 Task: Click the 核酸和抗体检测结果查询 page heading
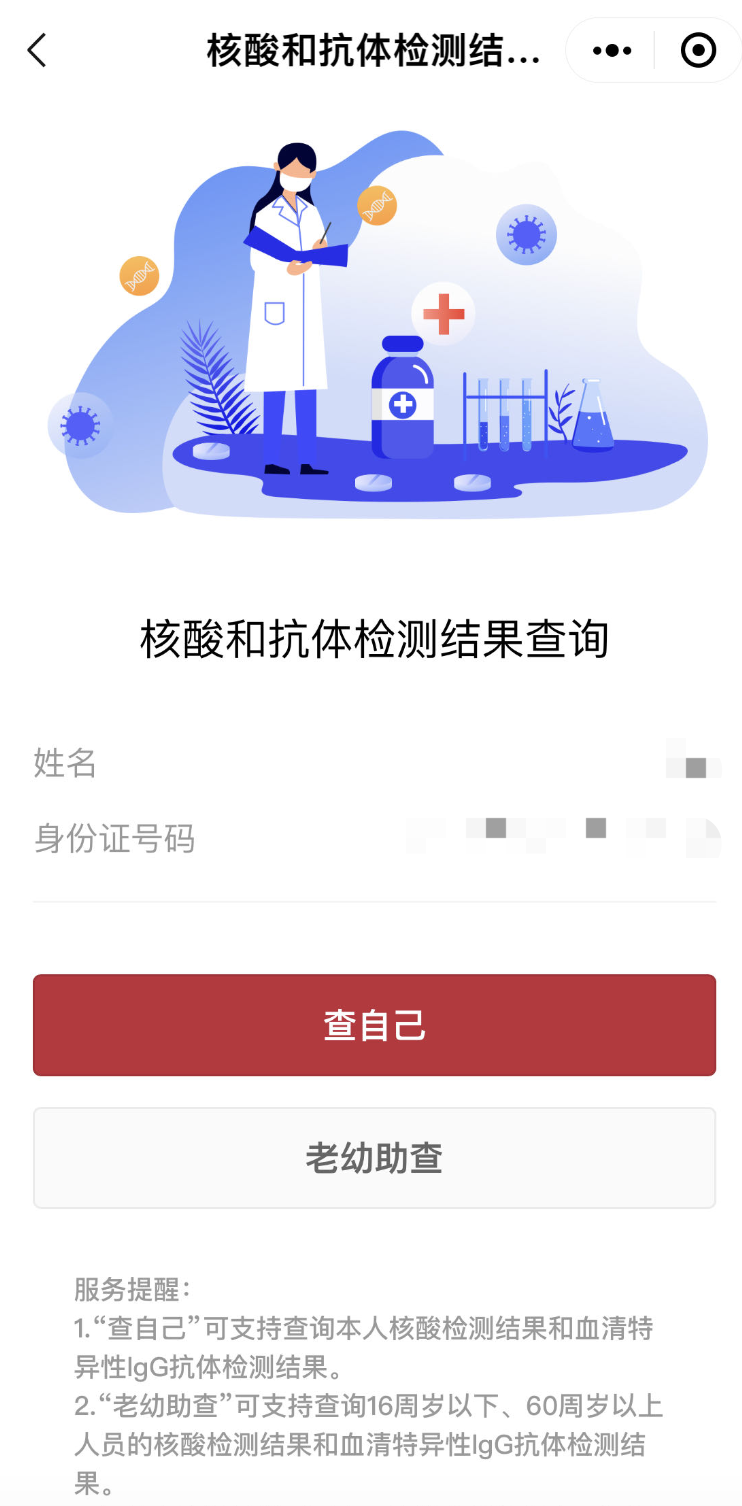point(371,638)
